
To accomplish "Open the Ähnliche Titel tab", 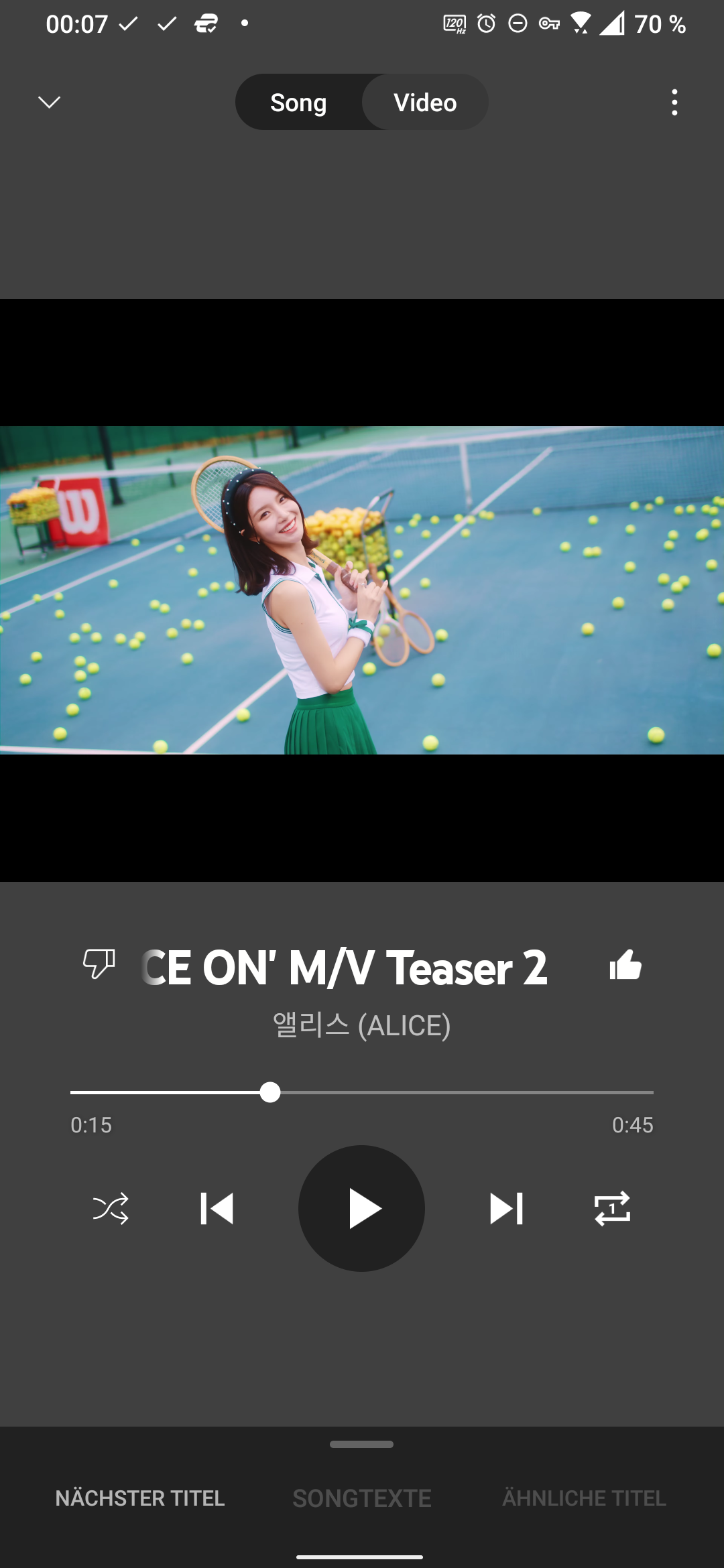I will pyautogui.click(x=584, y=1498).
